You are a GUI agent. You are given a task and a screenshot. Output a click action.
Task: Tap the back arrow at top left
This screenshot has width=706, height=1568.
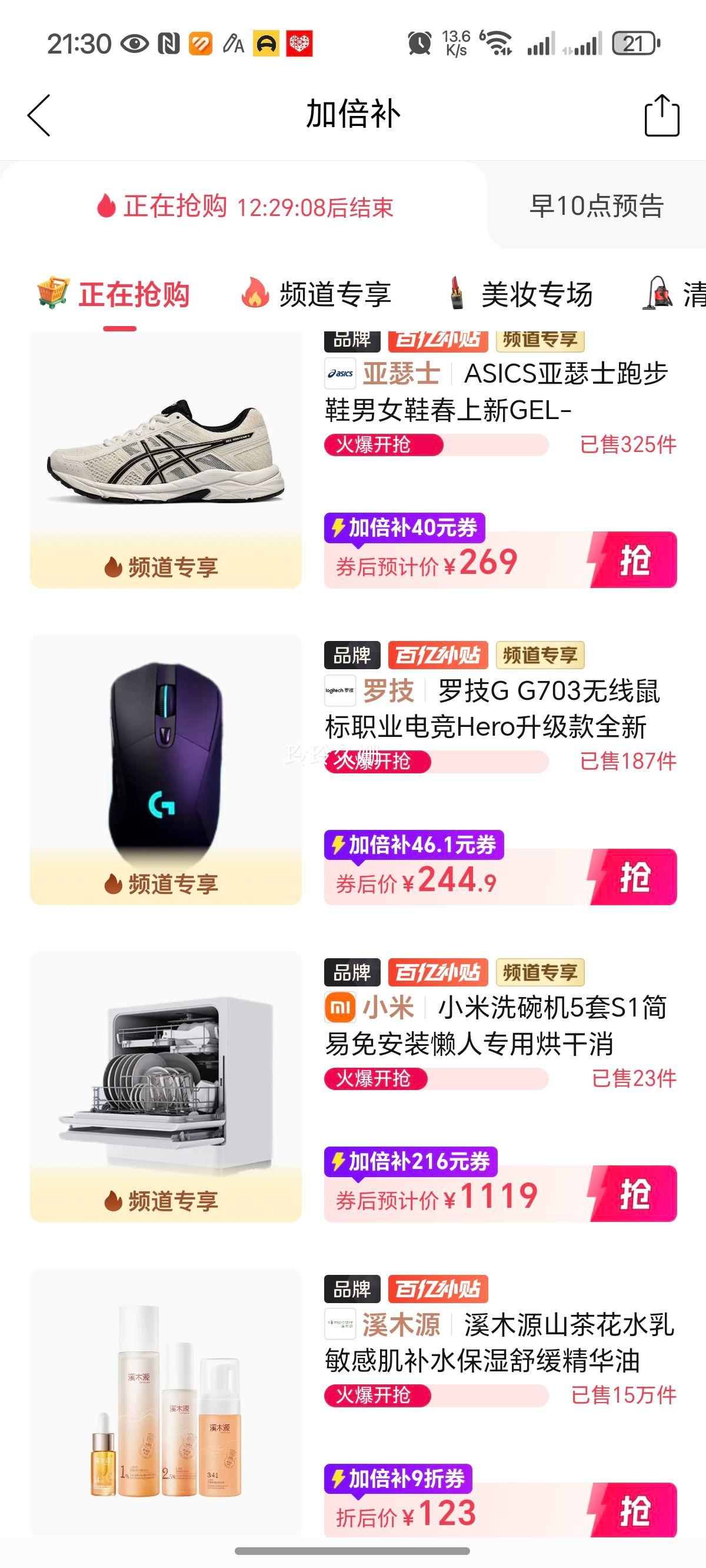click(38, 115)
